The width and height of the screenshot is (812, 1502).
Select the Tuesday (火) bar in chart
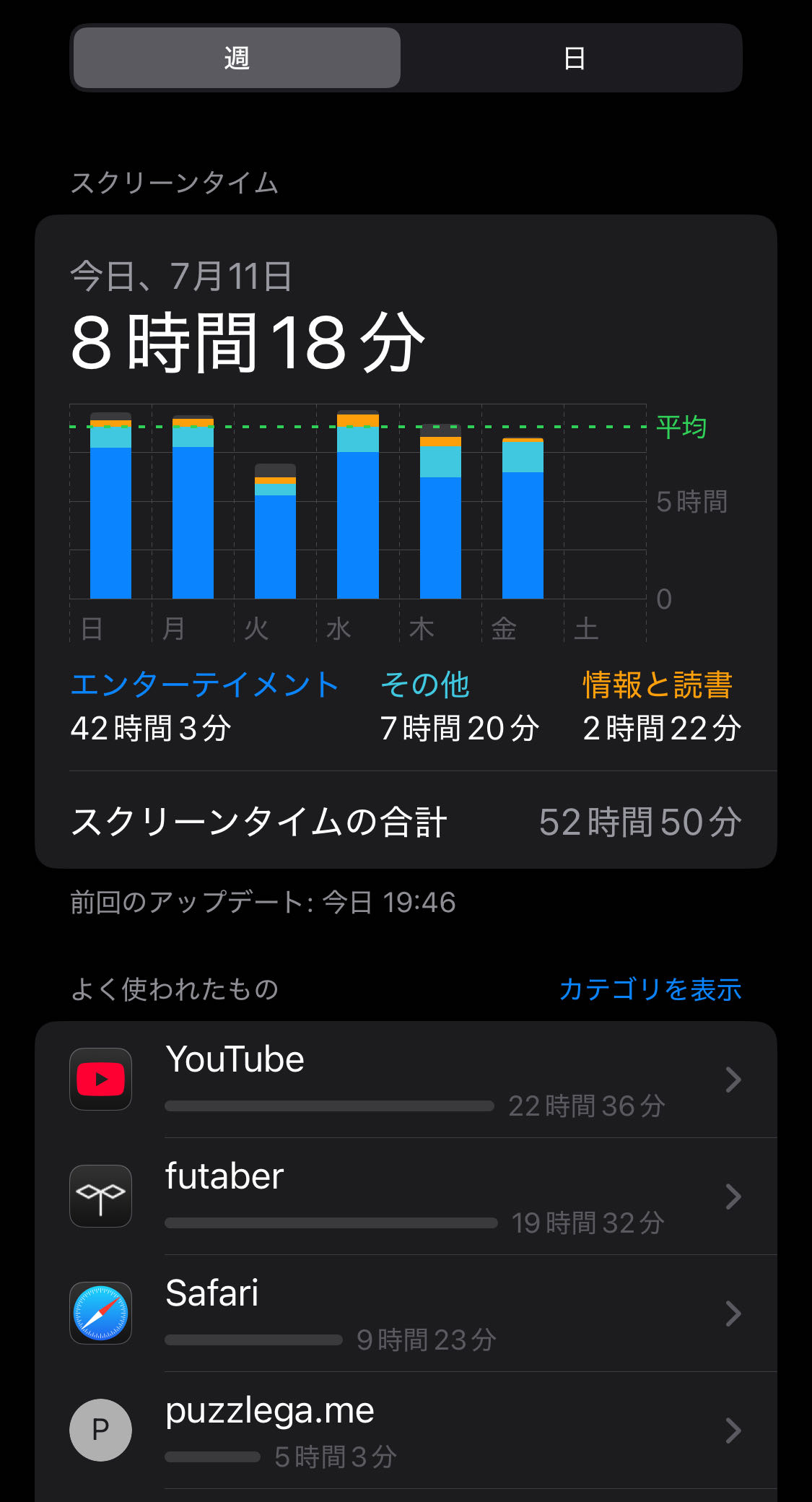tap(275, 531)
